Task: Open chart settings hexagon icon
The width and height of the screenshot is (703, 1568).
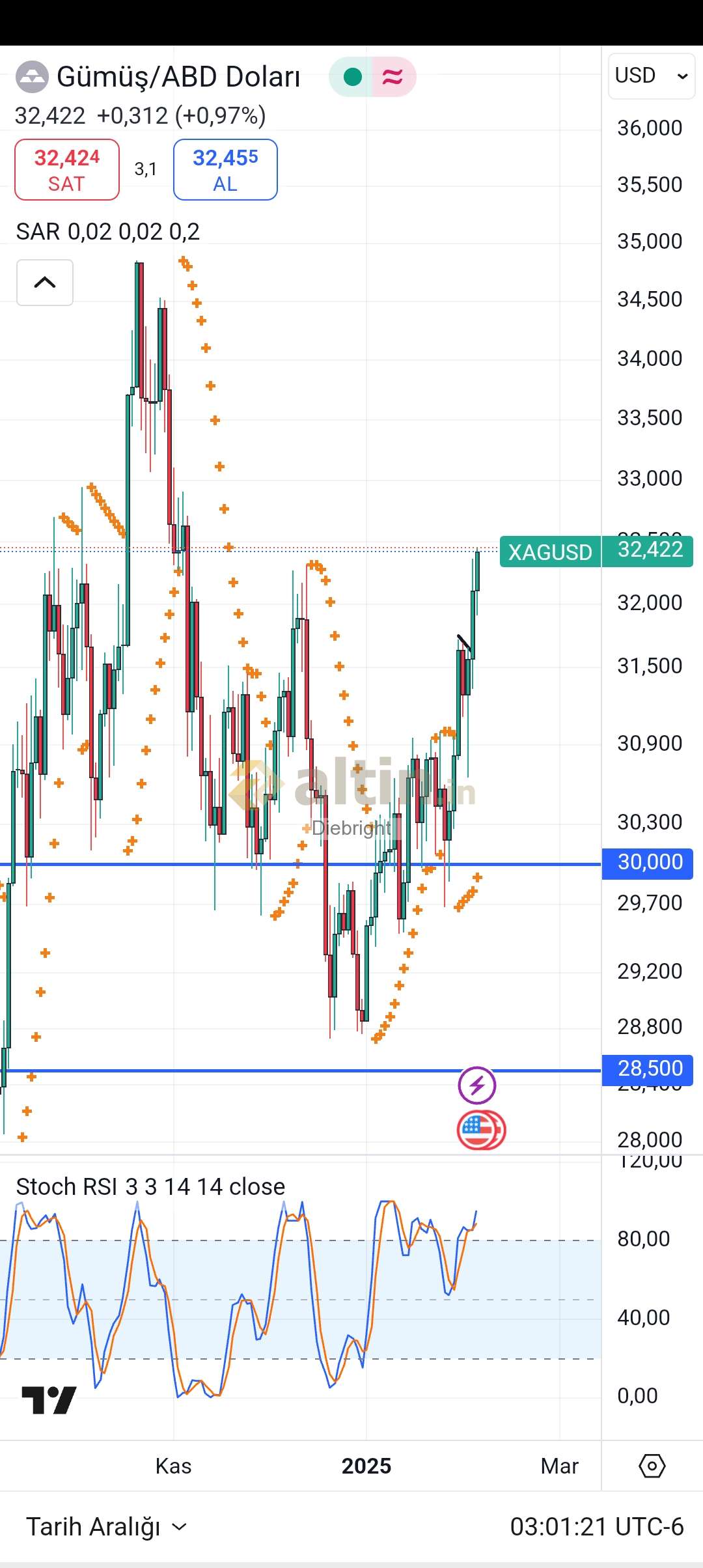Action: click(x=652, y=1466)
